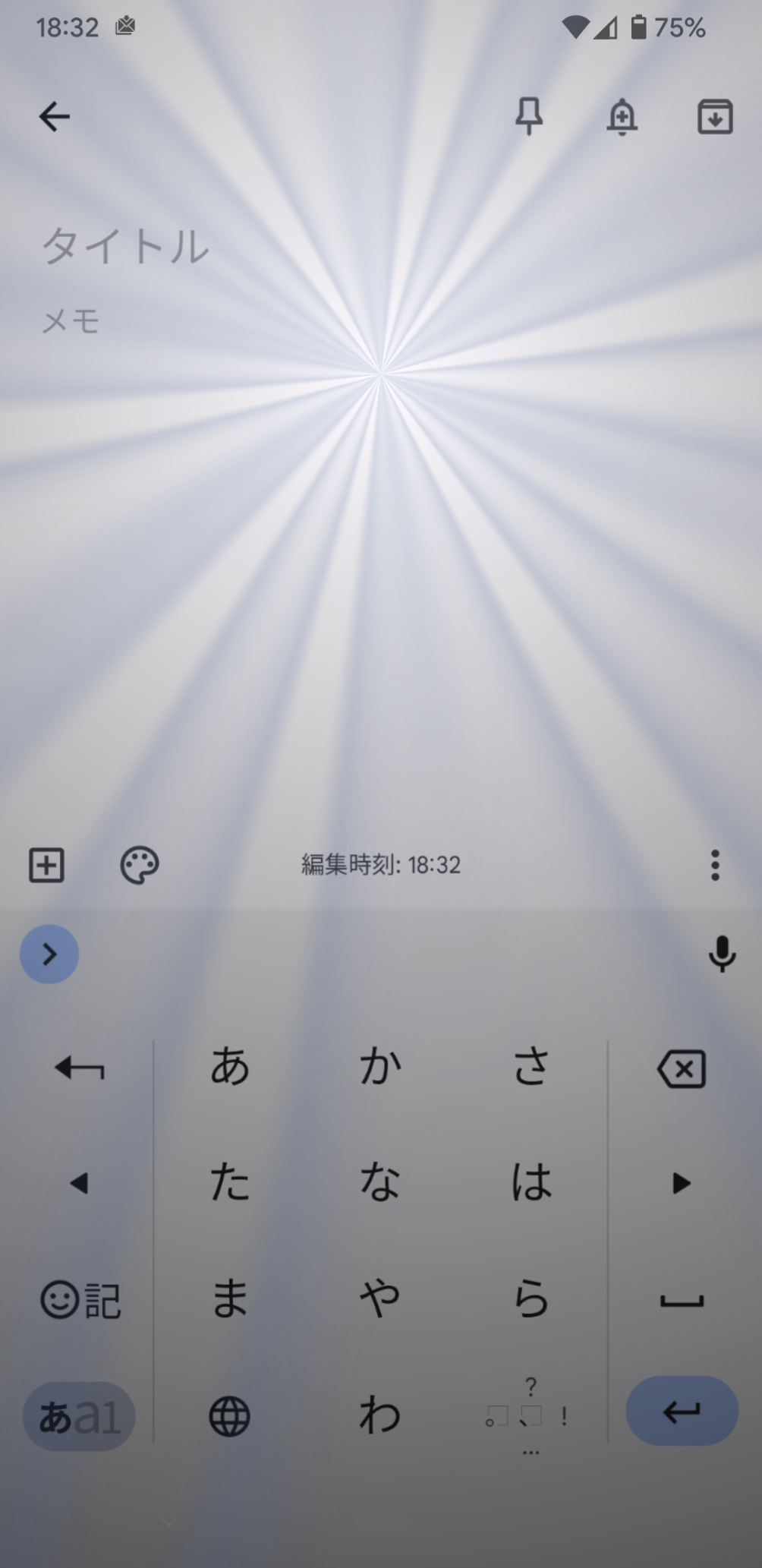Tap the backspace key on keyboard

click(x=682, y=1069)
